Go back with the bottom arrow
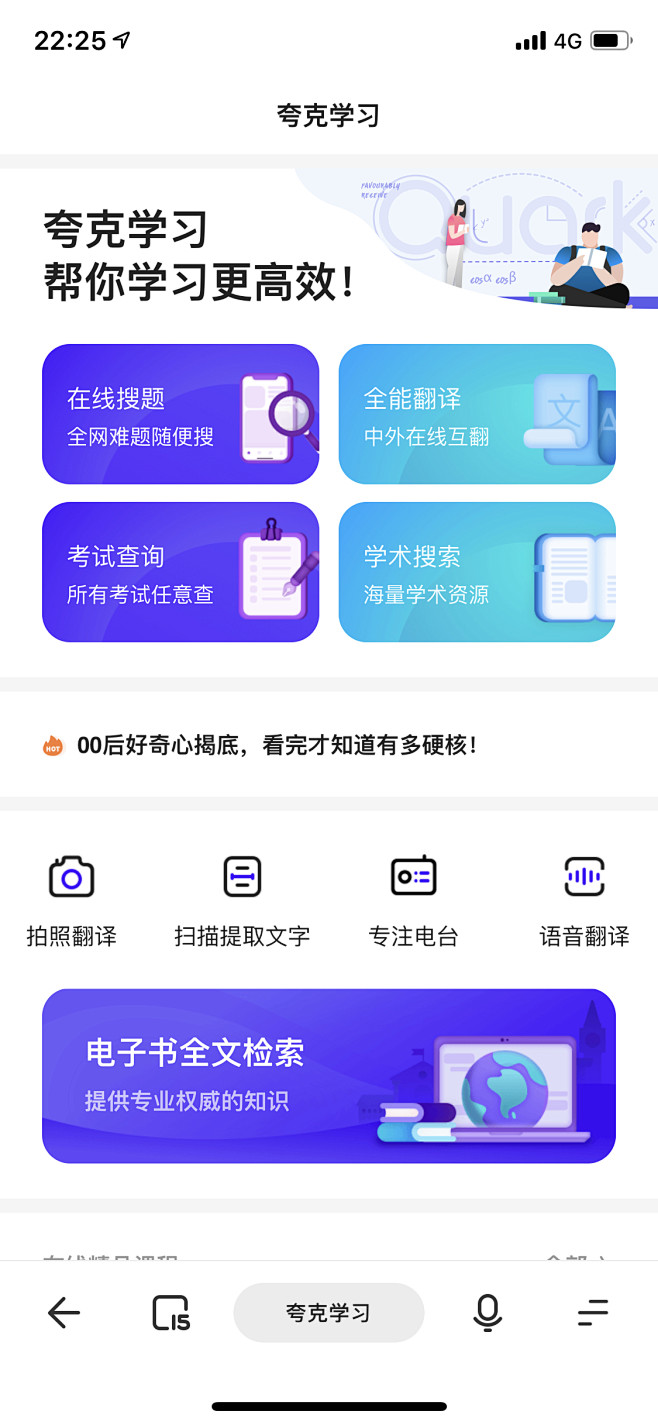 tap(64, 1312)
